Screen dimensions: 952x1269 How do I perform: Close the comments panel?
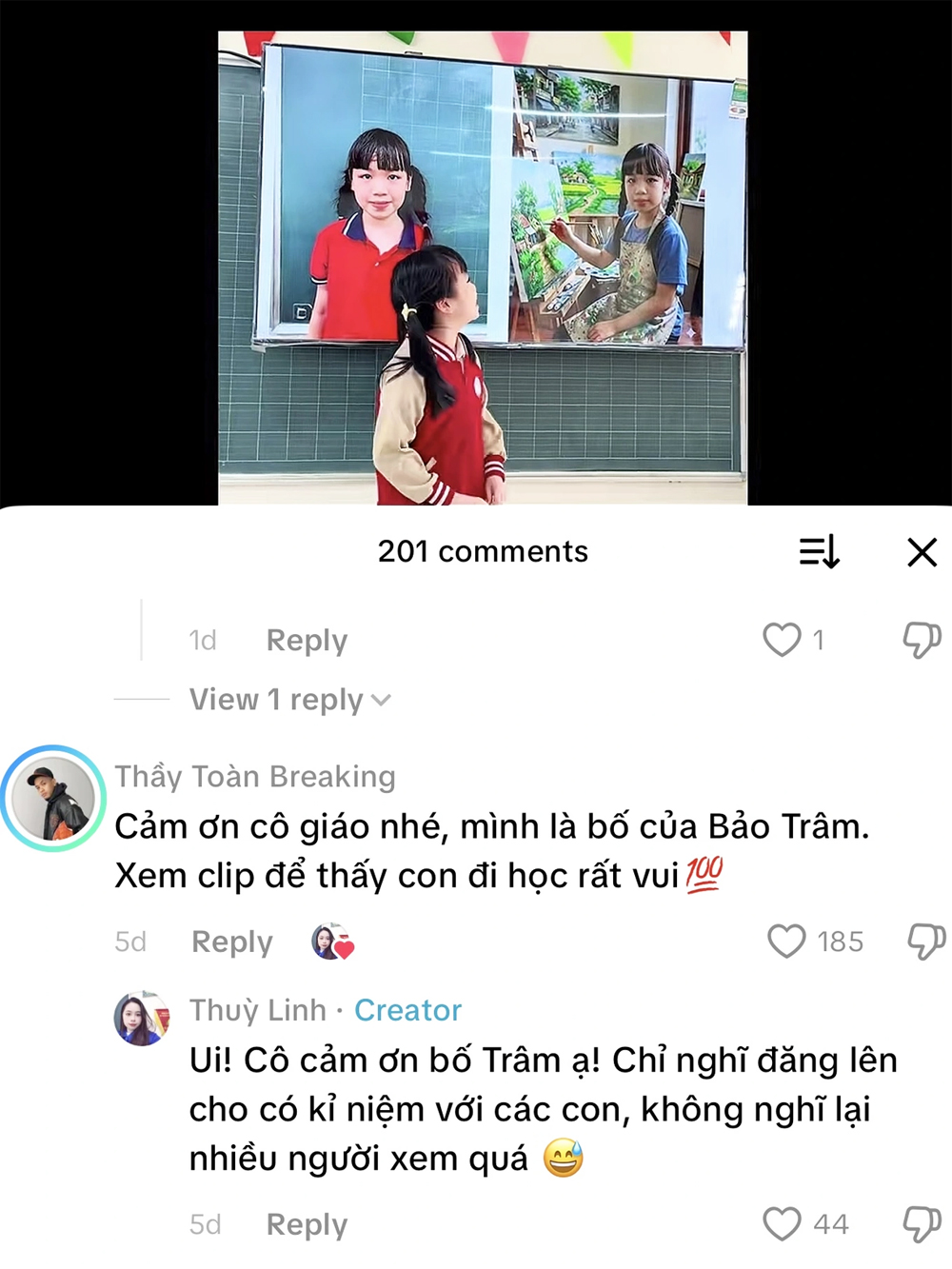coord(922,552)
